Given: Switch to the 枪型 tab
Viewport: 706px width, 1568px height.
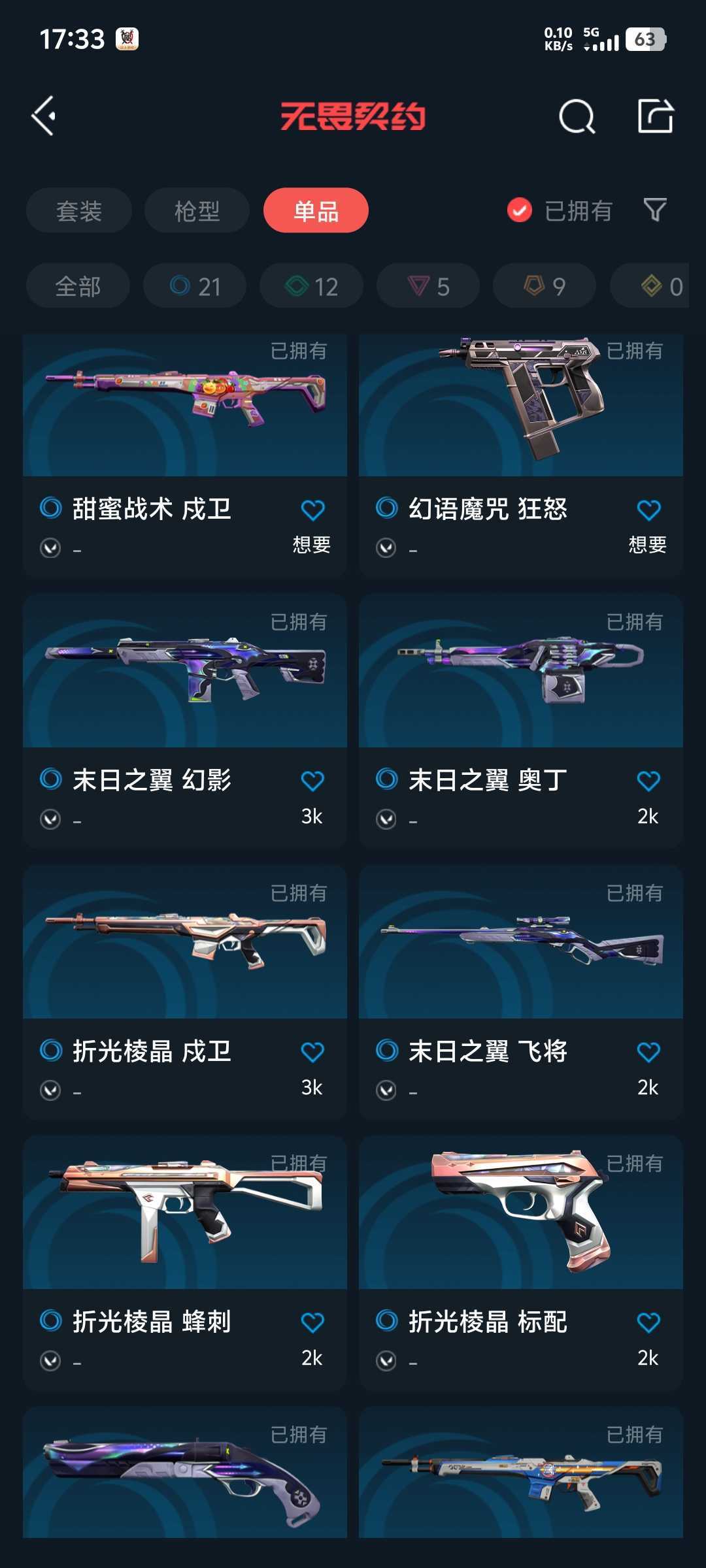Looking at the screenshot, I should (x=197, y=210).
